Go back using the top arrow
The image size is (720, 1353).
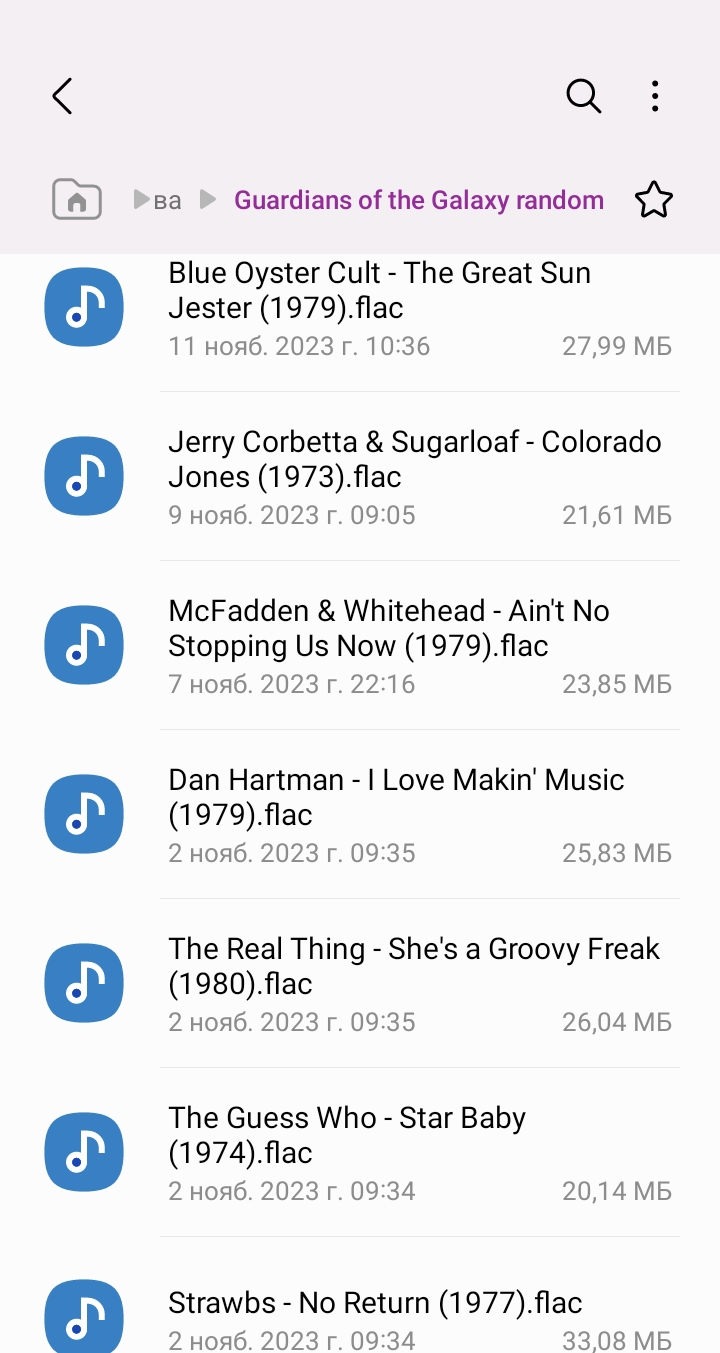[x=62, y=96]
